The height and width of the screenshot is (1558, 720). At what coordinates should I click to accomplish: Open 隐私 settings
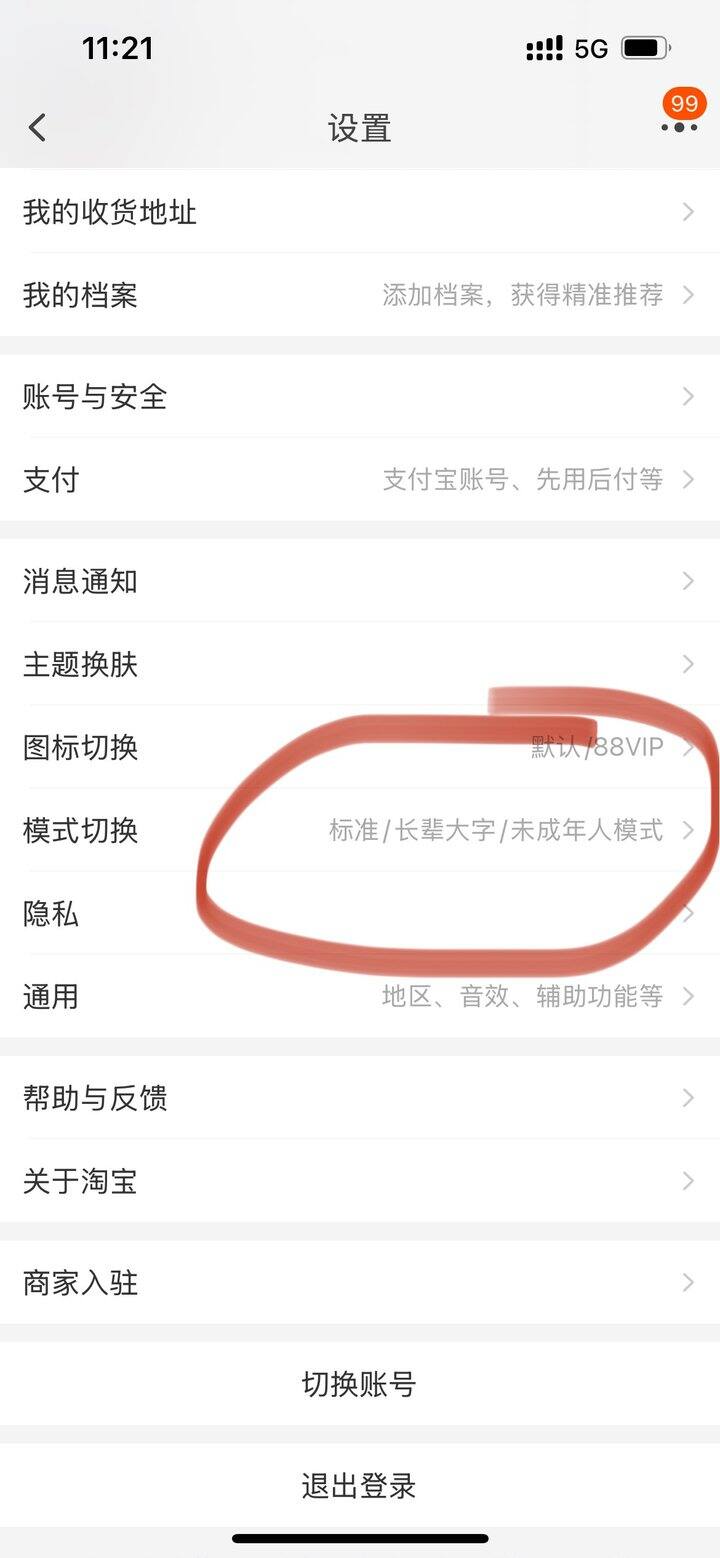pos(360,913)
